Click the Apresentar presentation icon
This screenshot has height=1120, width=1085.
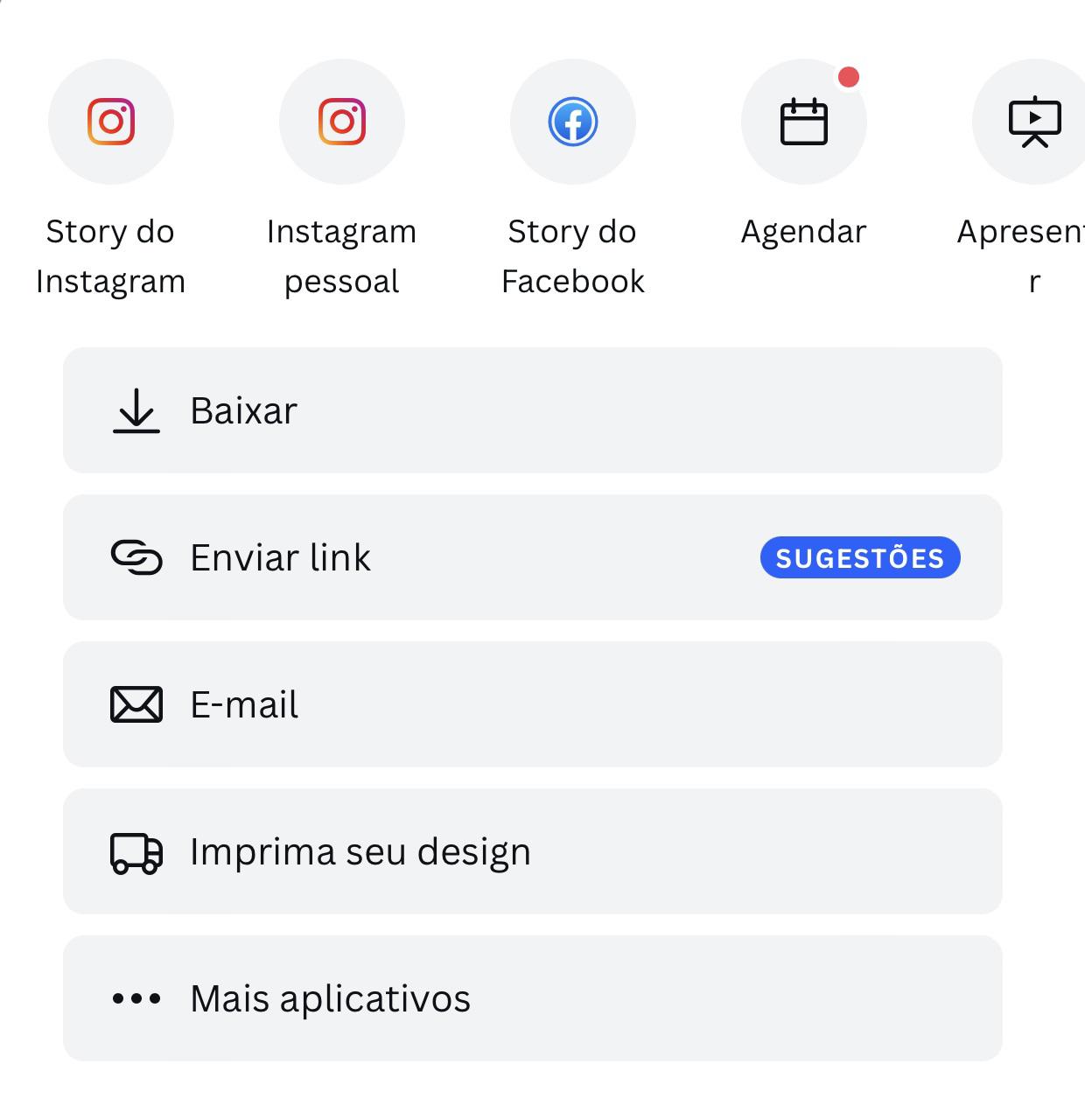tap(1032, 122)
